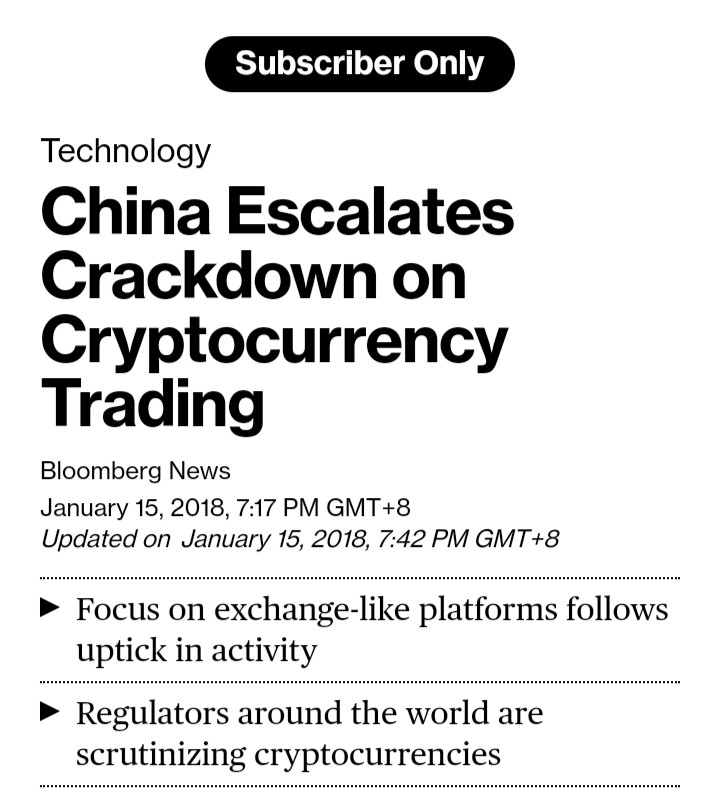Tap the Subscriber Only badge
This screenshot has height=802, width=719.
pos(360,64)
